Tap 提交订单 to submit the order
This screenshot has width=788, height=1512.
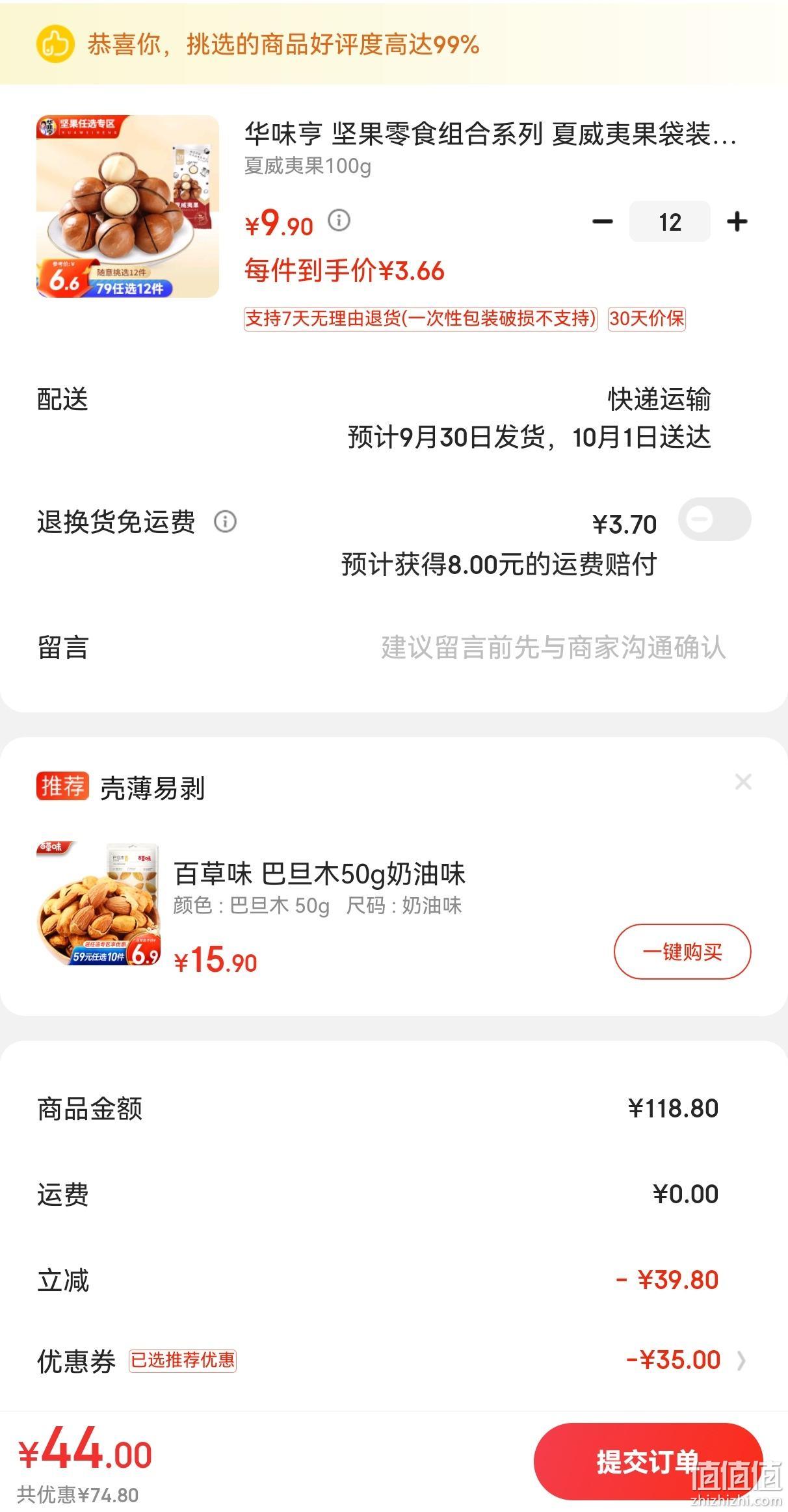[x=648, y=1461]
